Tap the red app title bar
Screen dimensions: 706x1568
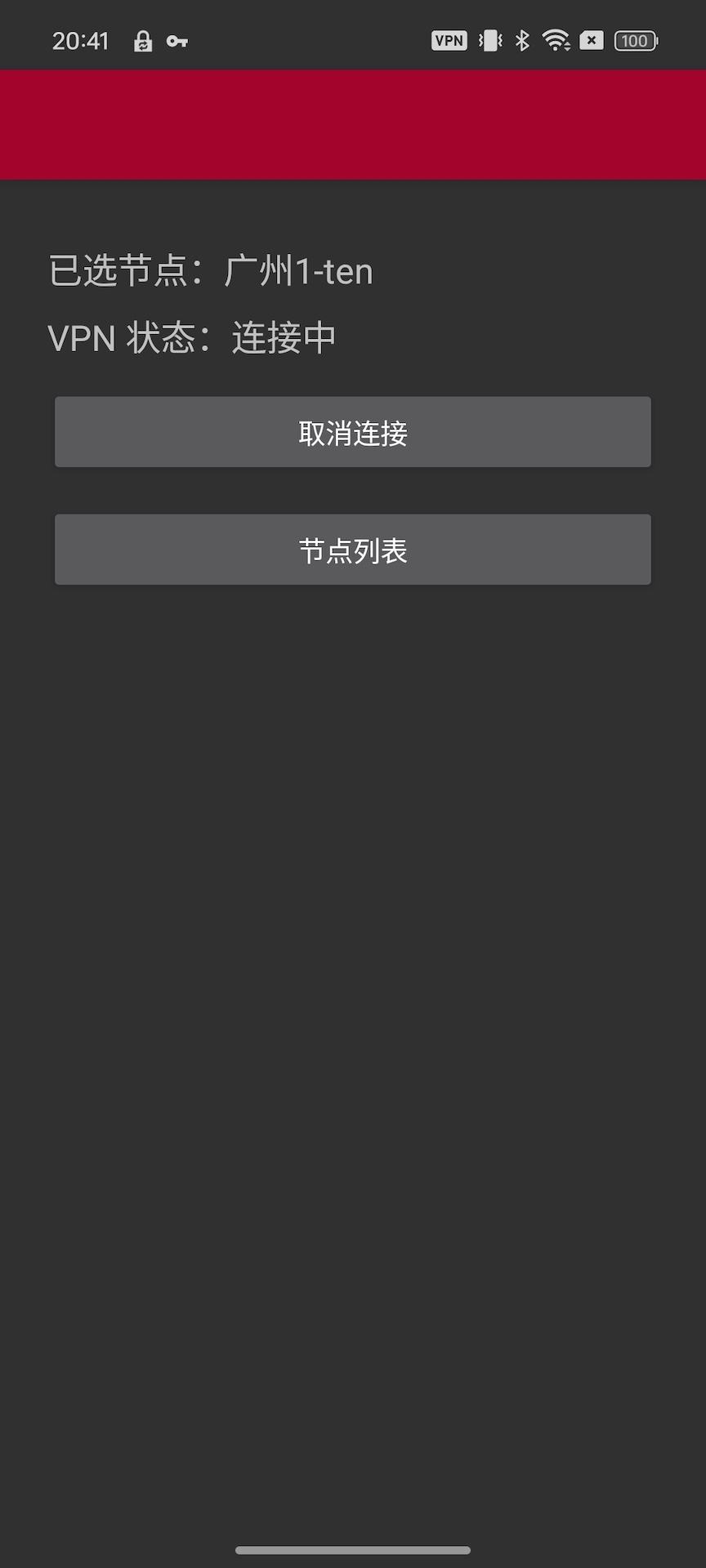pyautogui.click(x=353, y=124)
